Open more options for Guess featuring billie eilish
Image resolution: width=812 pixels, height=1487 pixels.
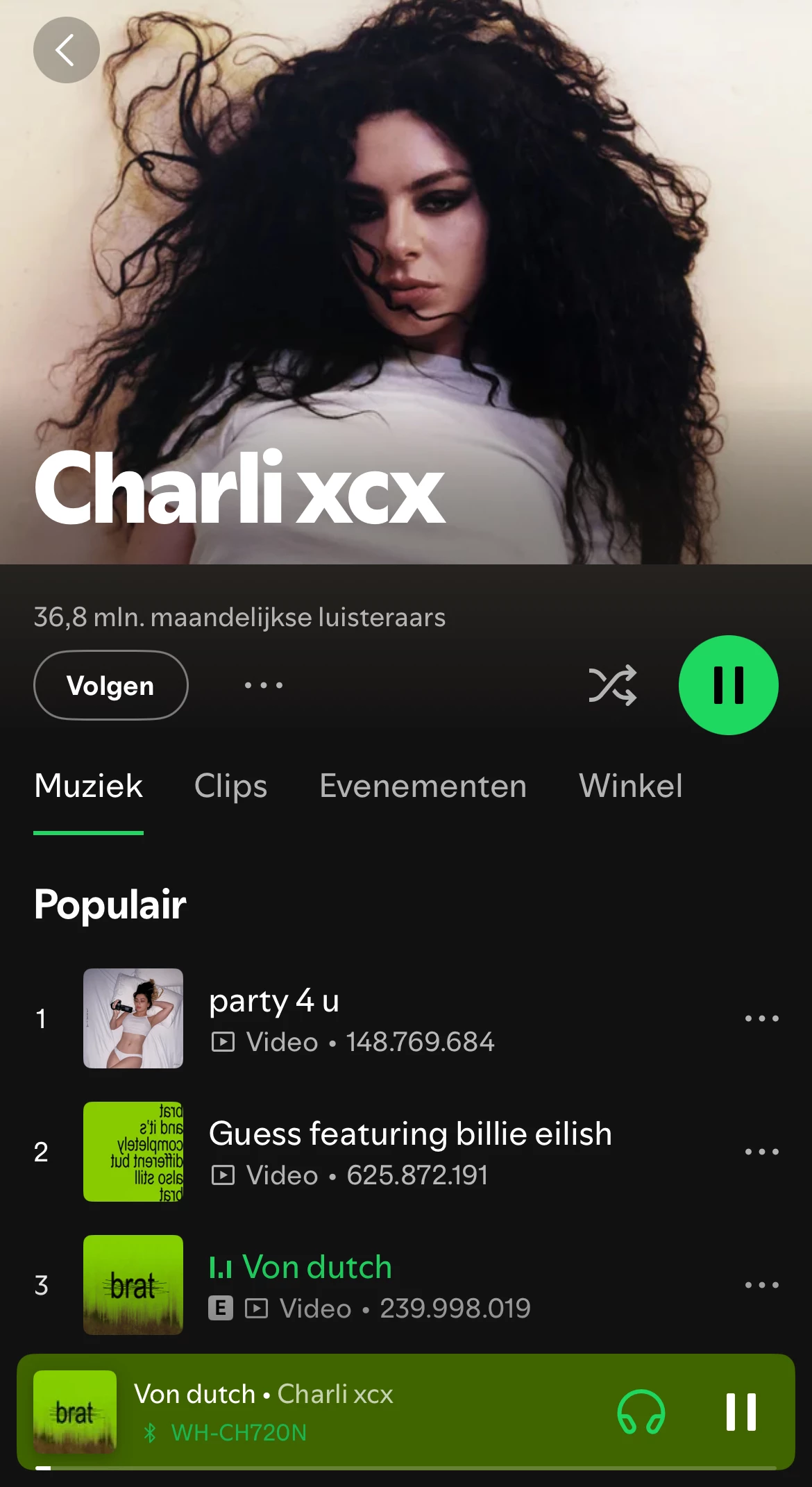761,1152
